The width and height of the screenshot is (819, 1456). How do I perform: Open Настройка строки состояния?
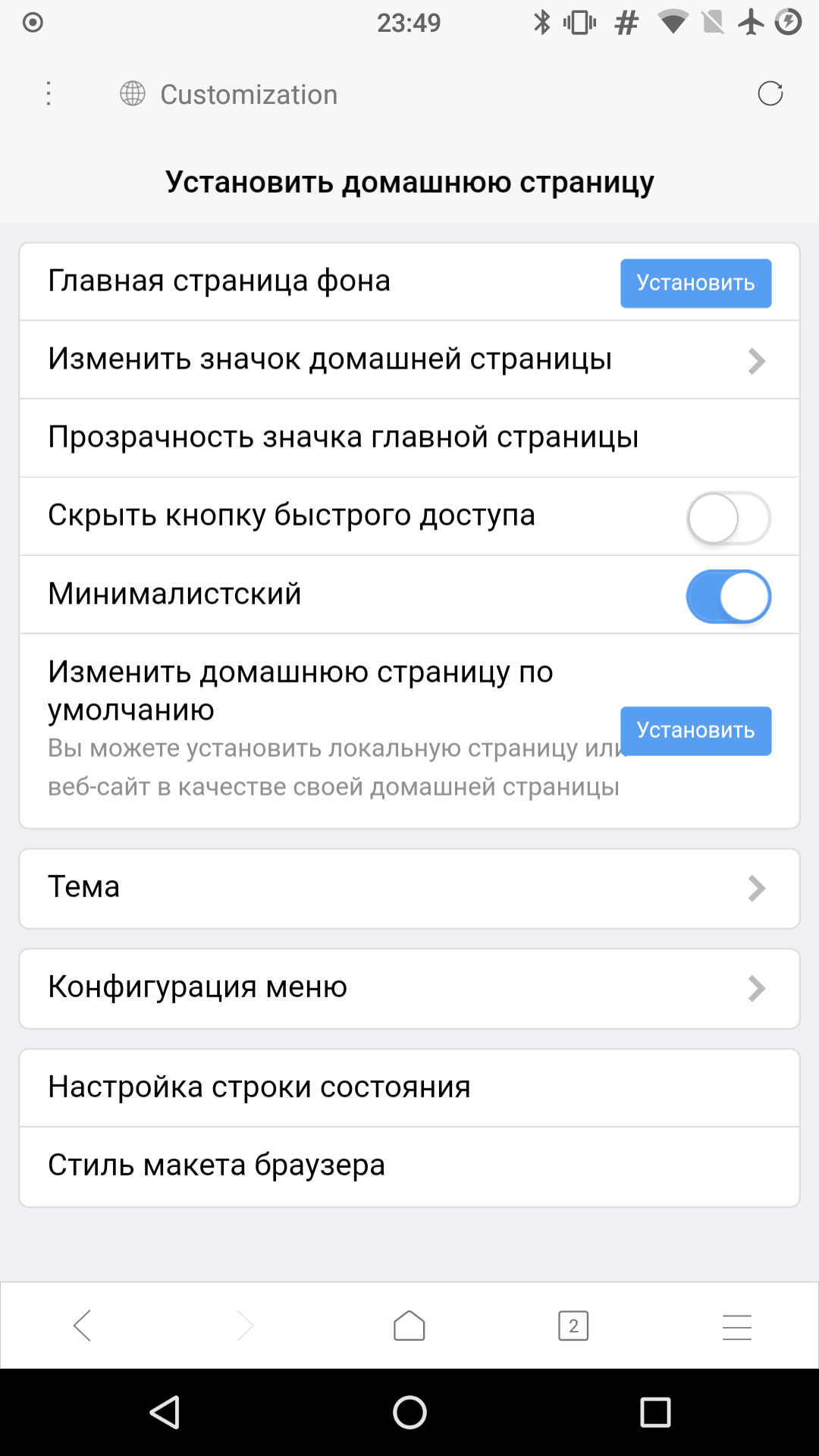coord(409,1087)
